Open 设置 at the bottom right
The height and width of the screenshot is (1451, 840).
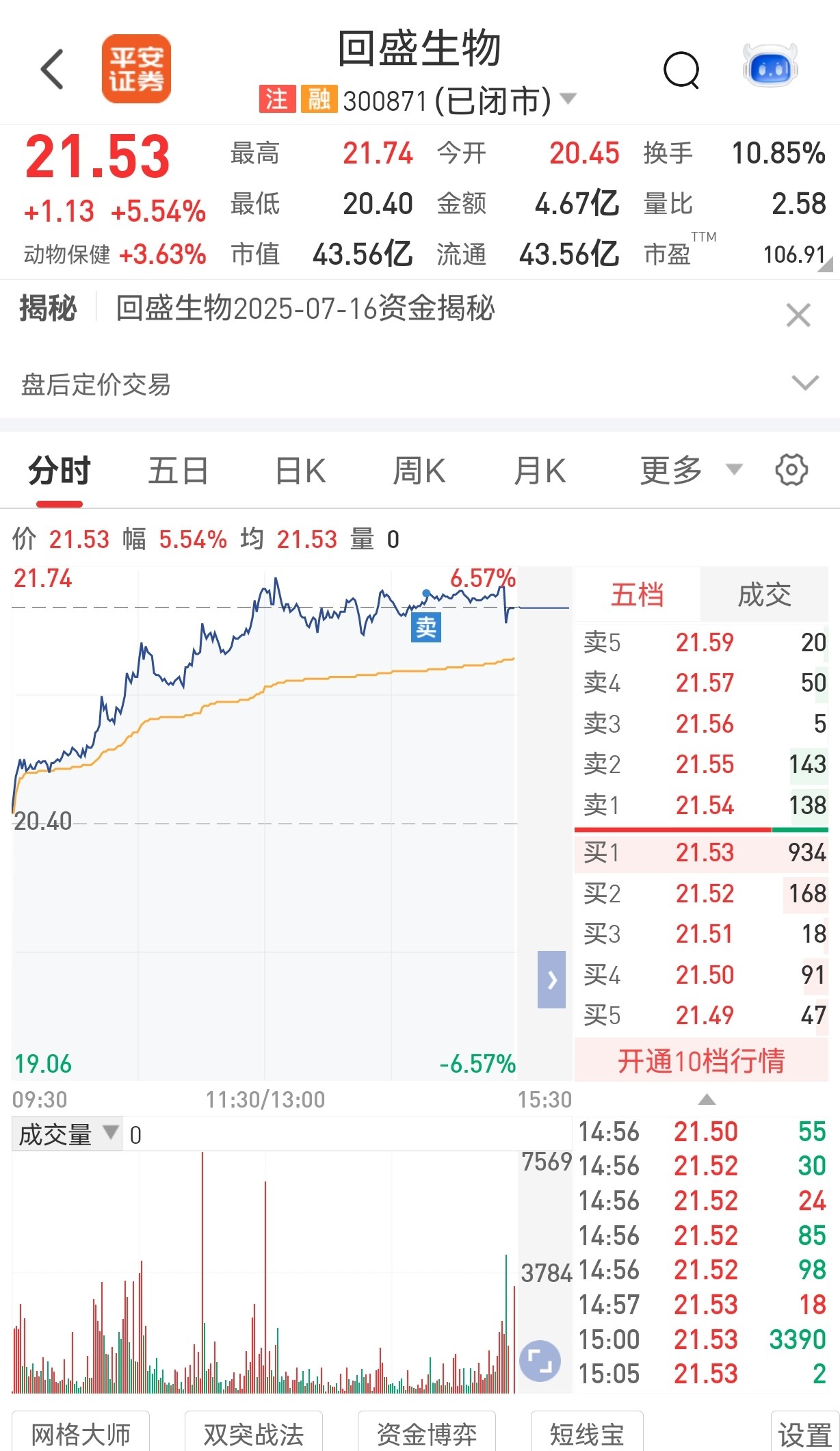pyautogui.click(x=805, y=1434)
